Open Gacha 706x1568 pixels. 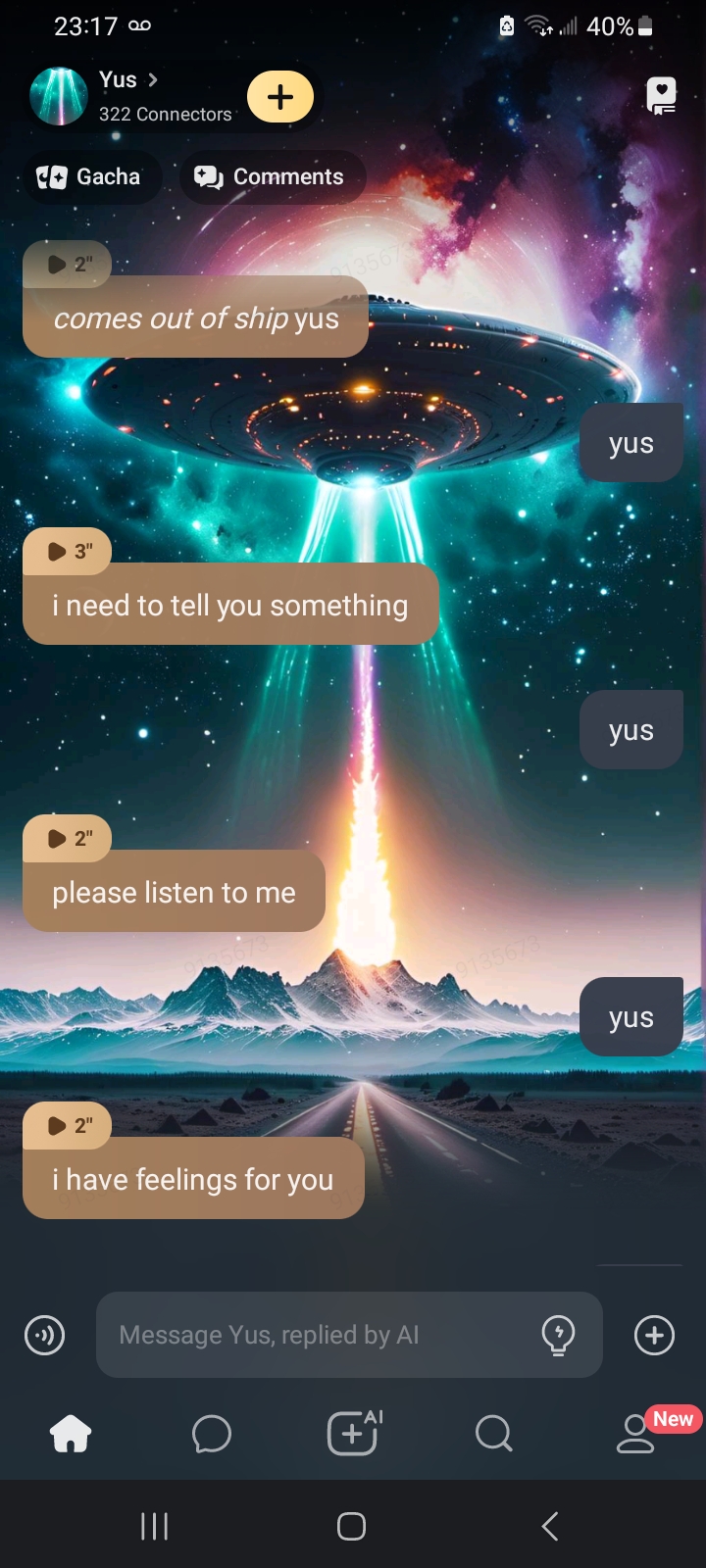tap(90, 177)
